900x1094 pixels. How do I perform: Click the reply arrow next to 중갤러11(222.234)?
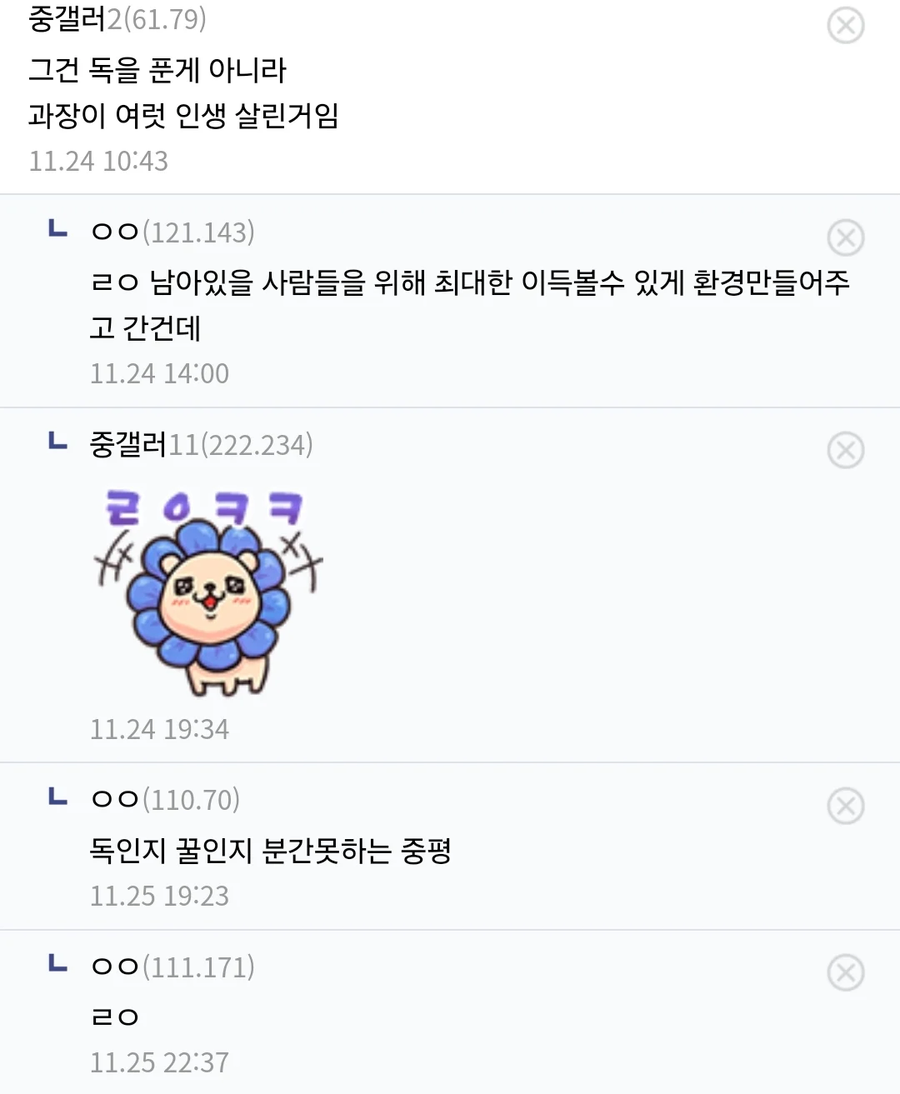58,446
